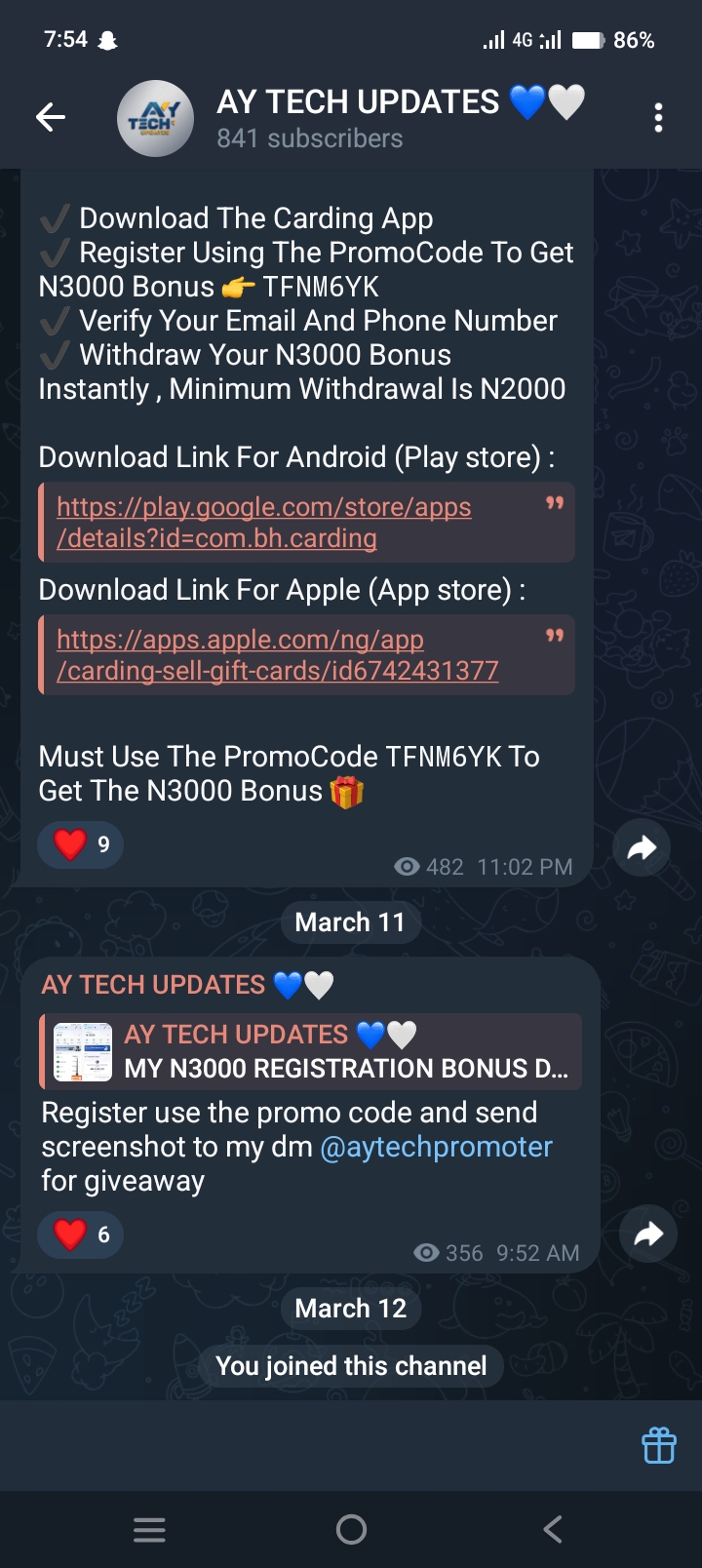Open the Play Store carding app link
This screenshot has width=702, height=1568.
(x=263, y=523)
